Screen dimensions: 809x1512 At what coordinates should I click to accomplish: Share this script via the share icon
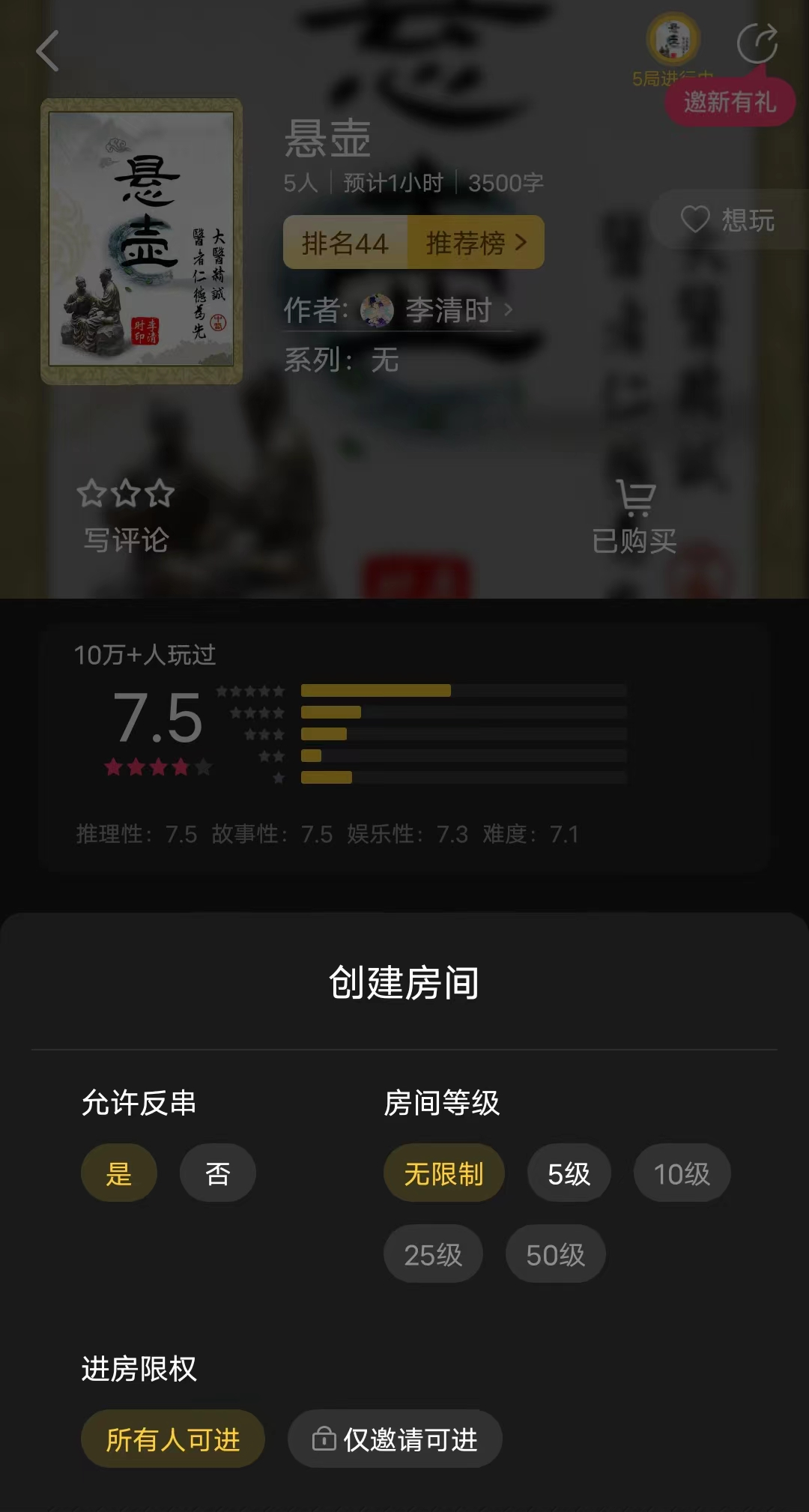757,43
